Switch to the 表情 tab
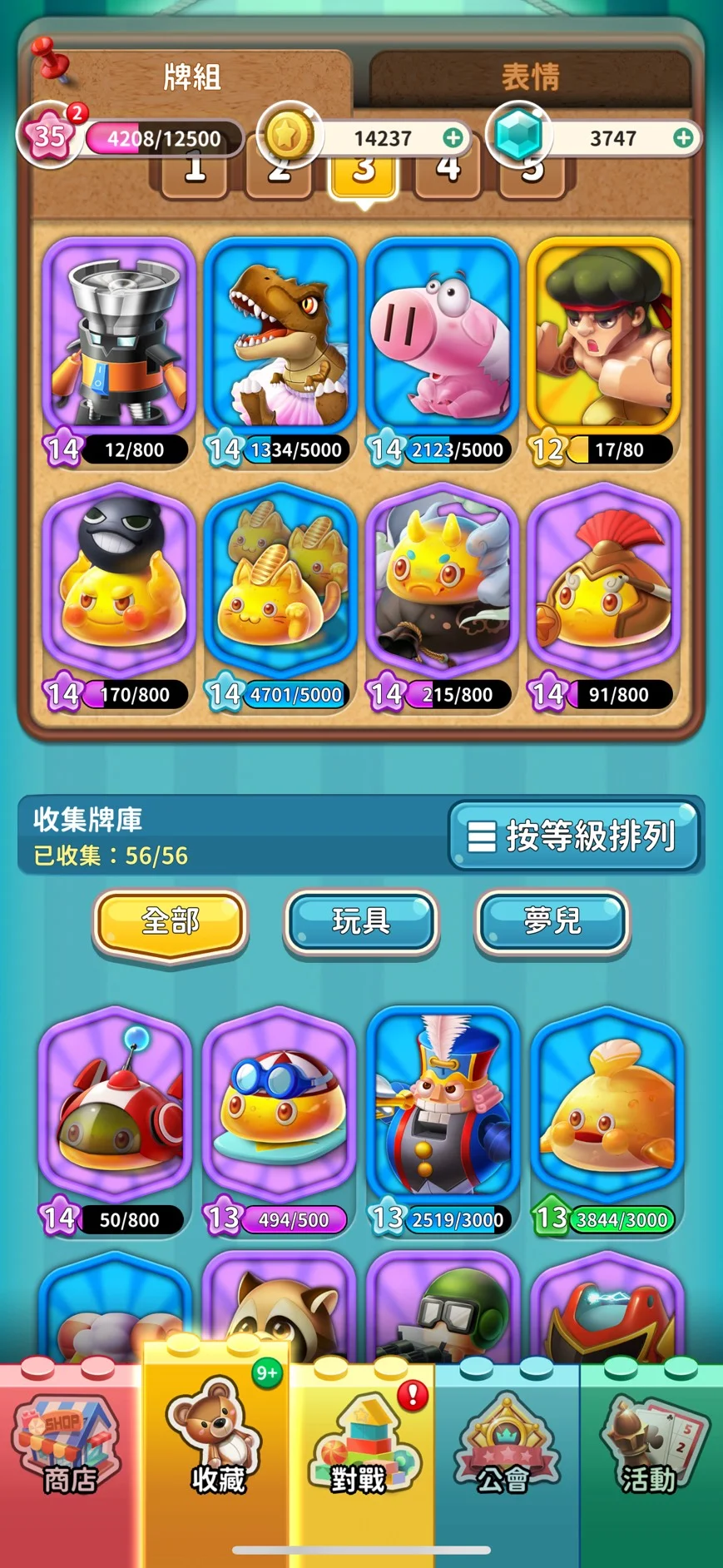723x1568 pixels. 530,77
